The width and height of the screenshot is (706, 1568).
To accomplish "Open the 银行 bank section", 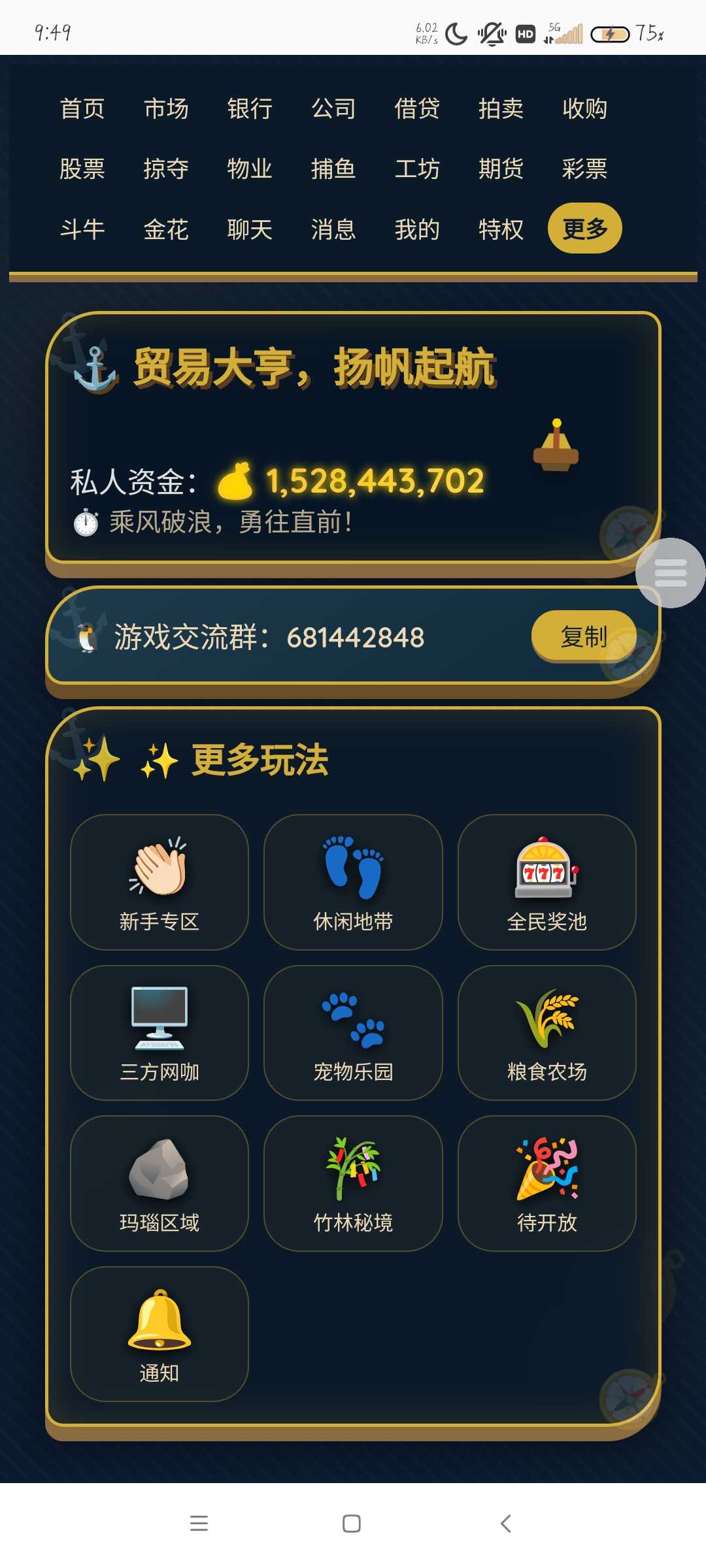I will pos(250,108).
